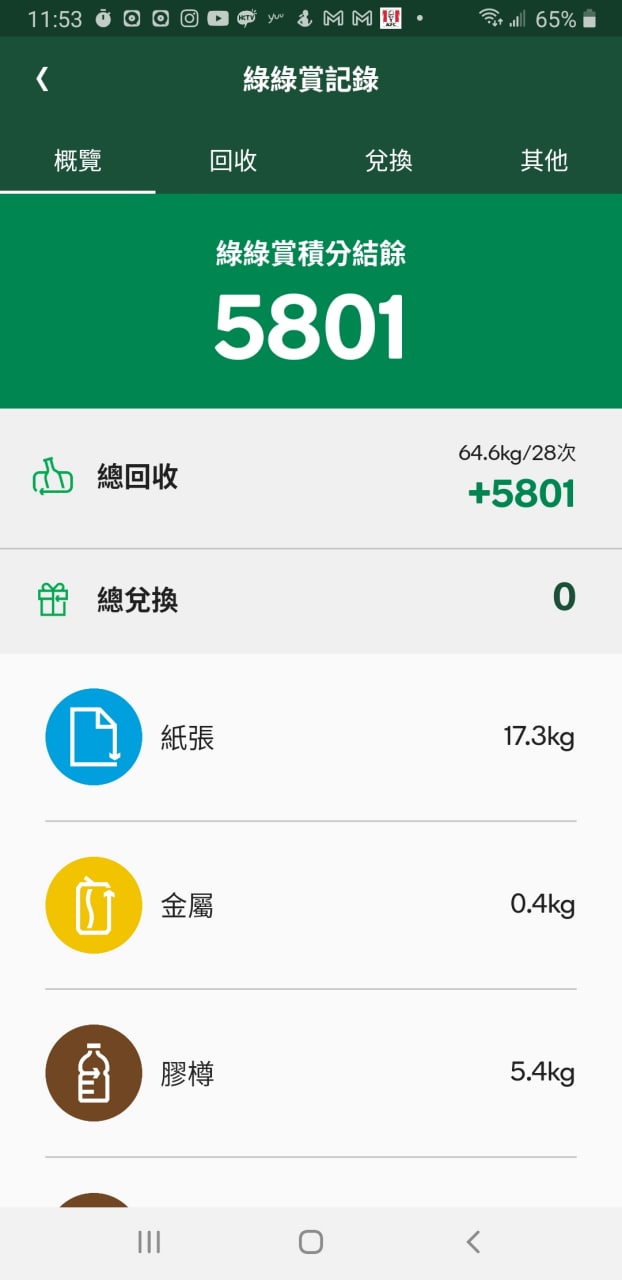Switch to the 回收 tab
Image resolution: width=622 pixels, height=1280 pixels.
[x=233, y=161]
